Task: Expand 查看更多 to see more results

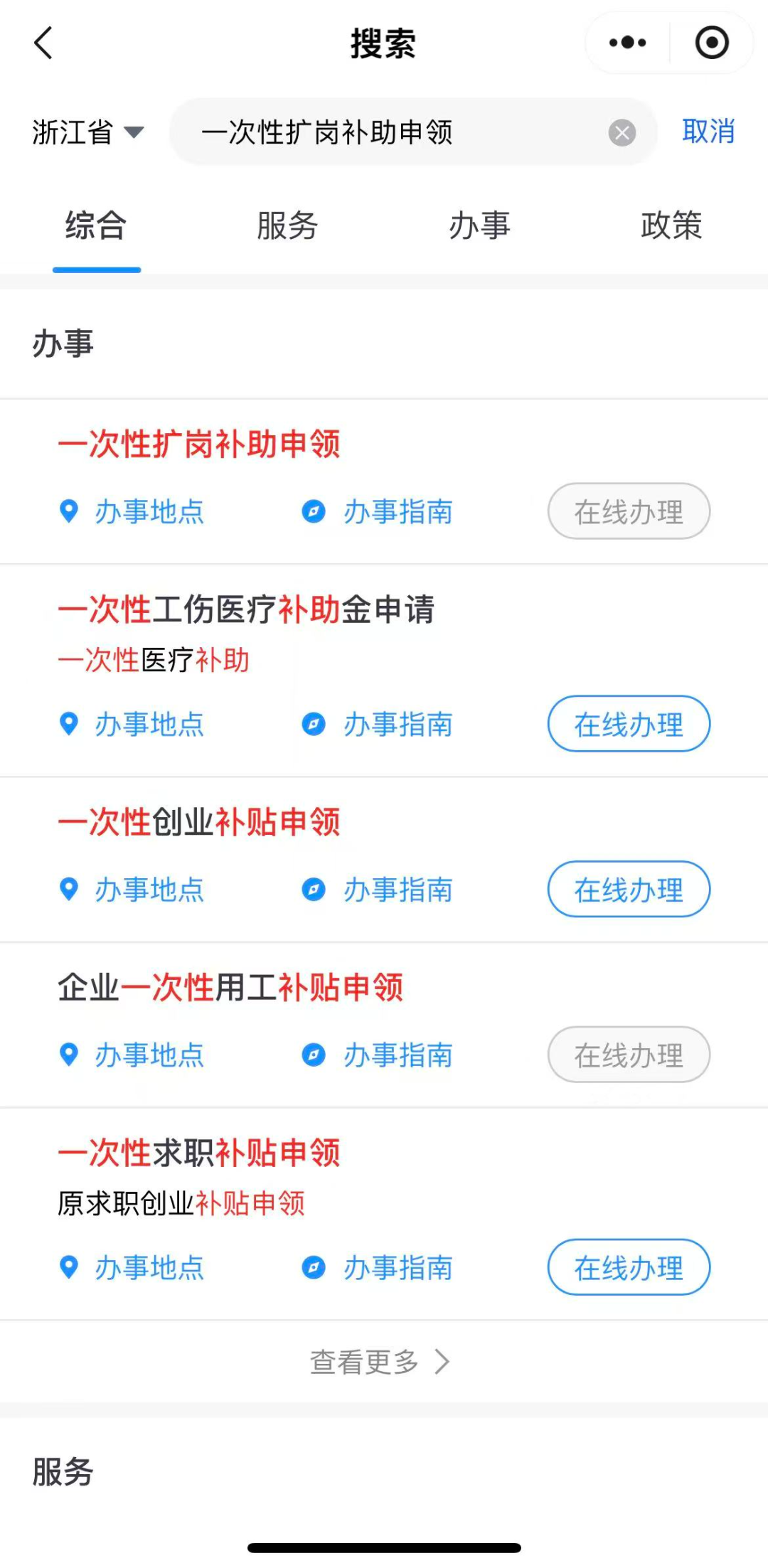Action: (x=365, y=1360)
